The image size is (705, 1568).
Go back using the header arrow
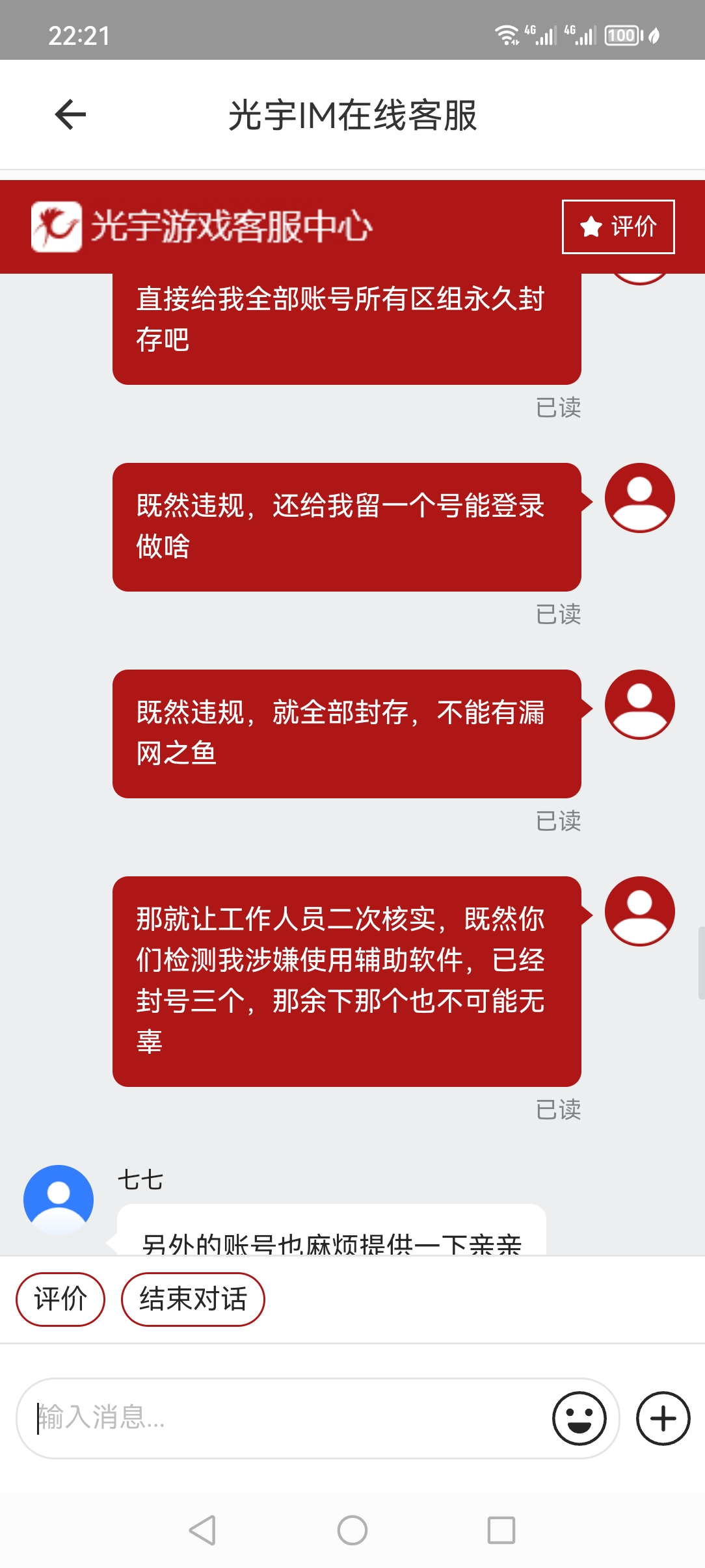[70, 115]
